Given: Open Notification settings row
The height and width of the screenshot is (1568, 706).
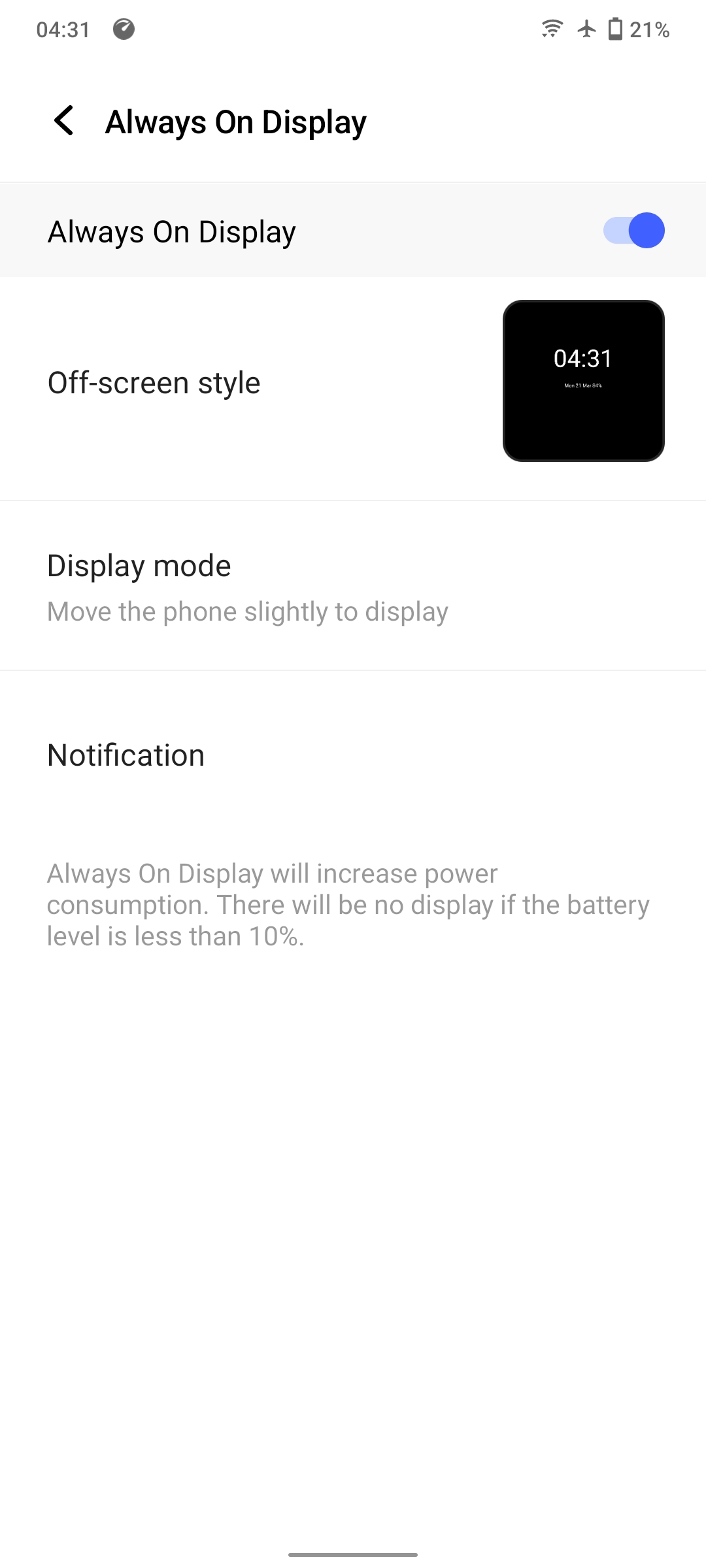Looking at the screenshot, I should (x=353, y=755).
